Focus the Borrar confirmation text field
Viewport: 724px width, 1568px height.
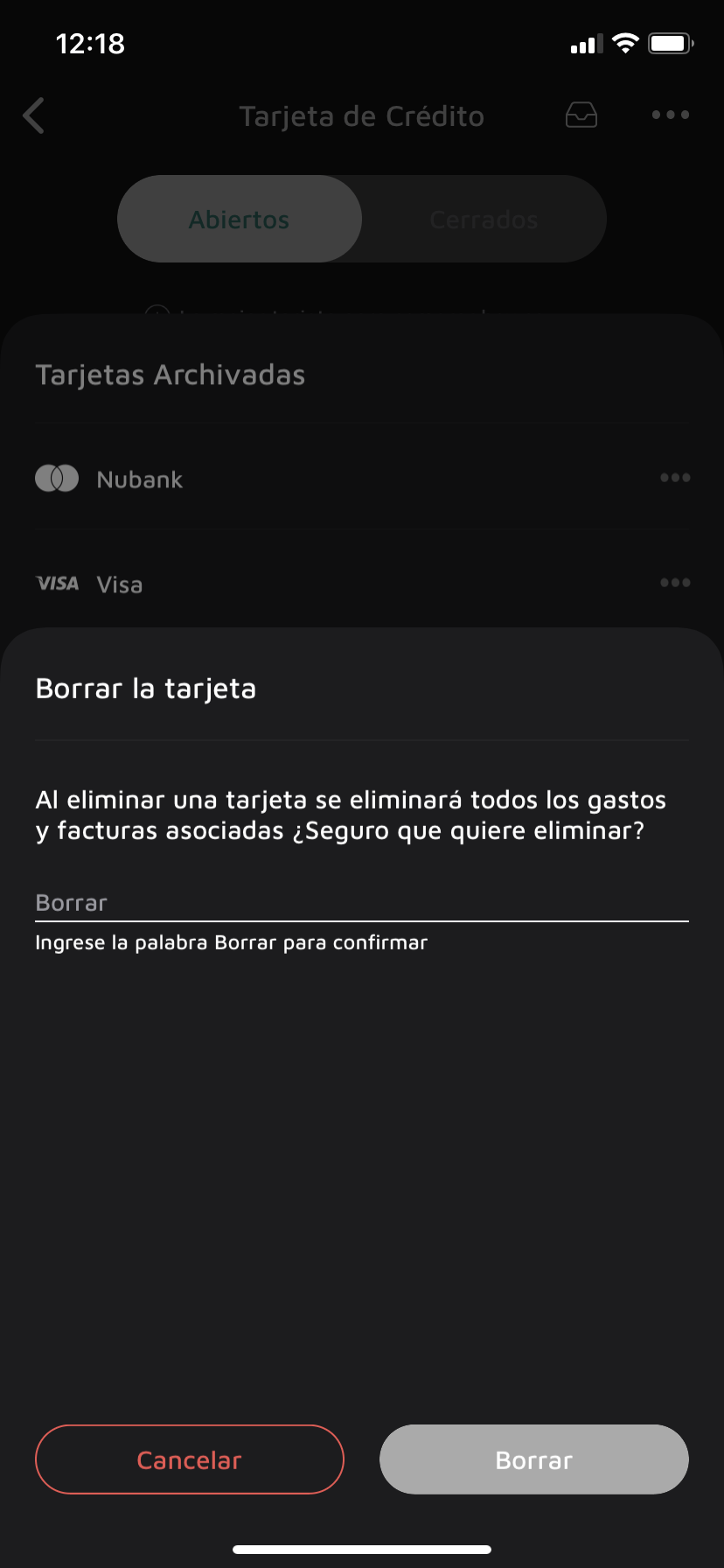tap(361, 903)
